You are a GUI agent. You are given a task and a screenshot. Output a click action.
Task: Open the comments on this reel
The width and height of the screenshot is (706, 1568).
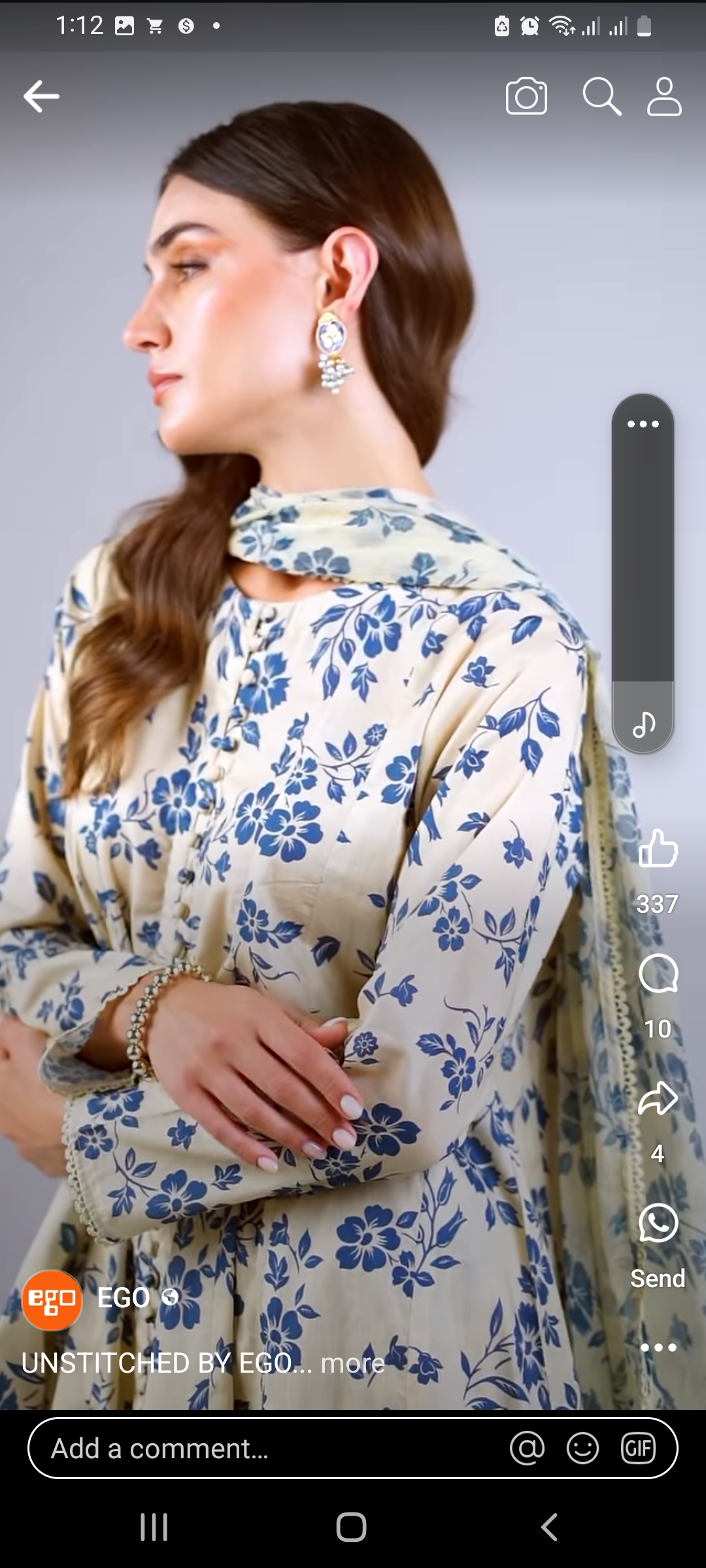click(658, 973)
